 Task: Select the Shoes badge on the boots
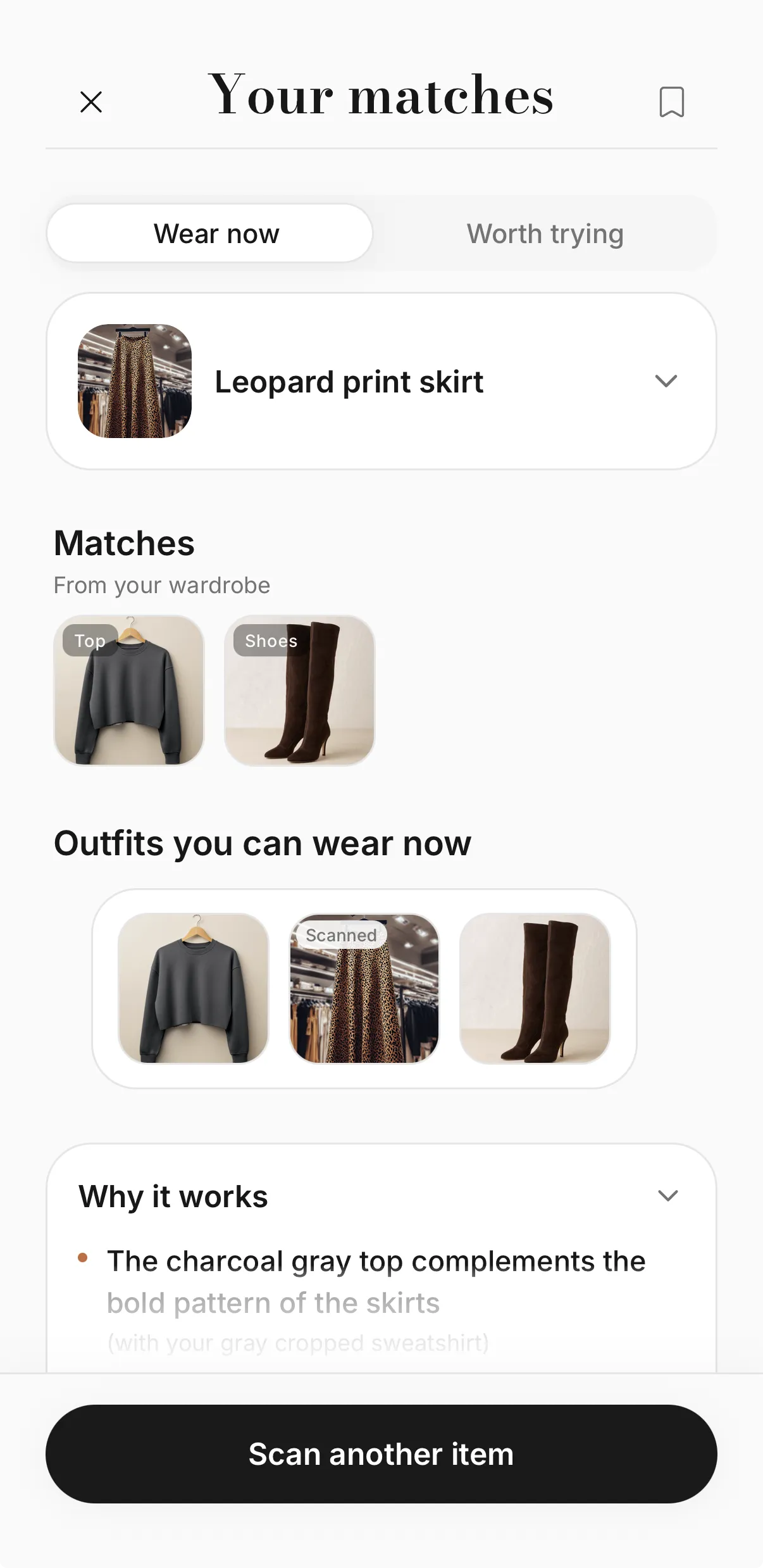[x=271, y=641]
